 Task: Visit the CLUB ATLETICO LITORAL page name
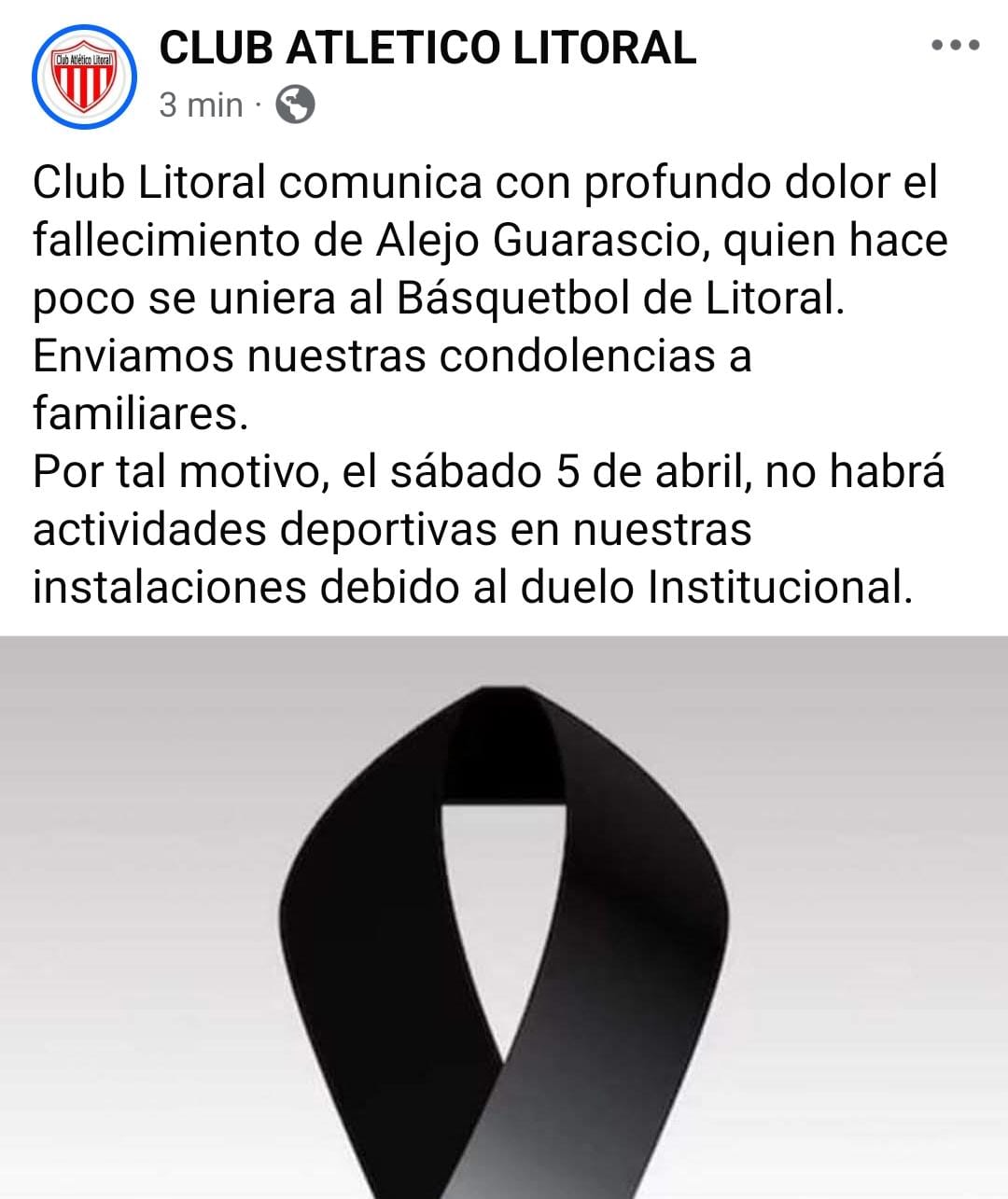427,48
